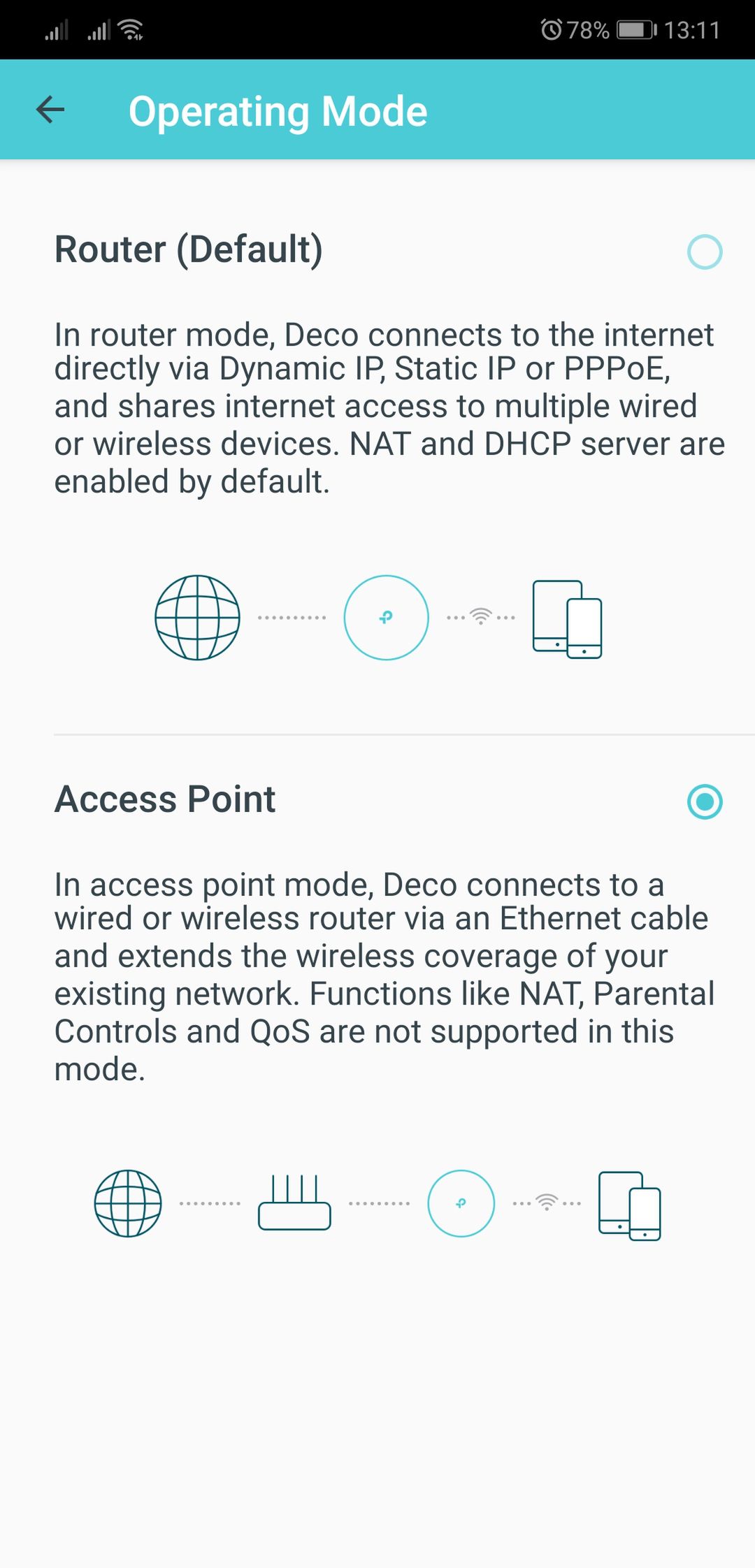Select the Router (Default) radio button

[704, 252]
